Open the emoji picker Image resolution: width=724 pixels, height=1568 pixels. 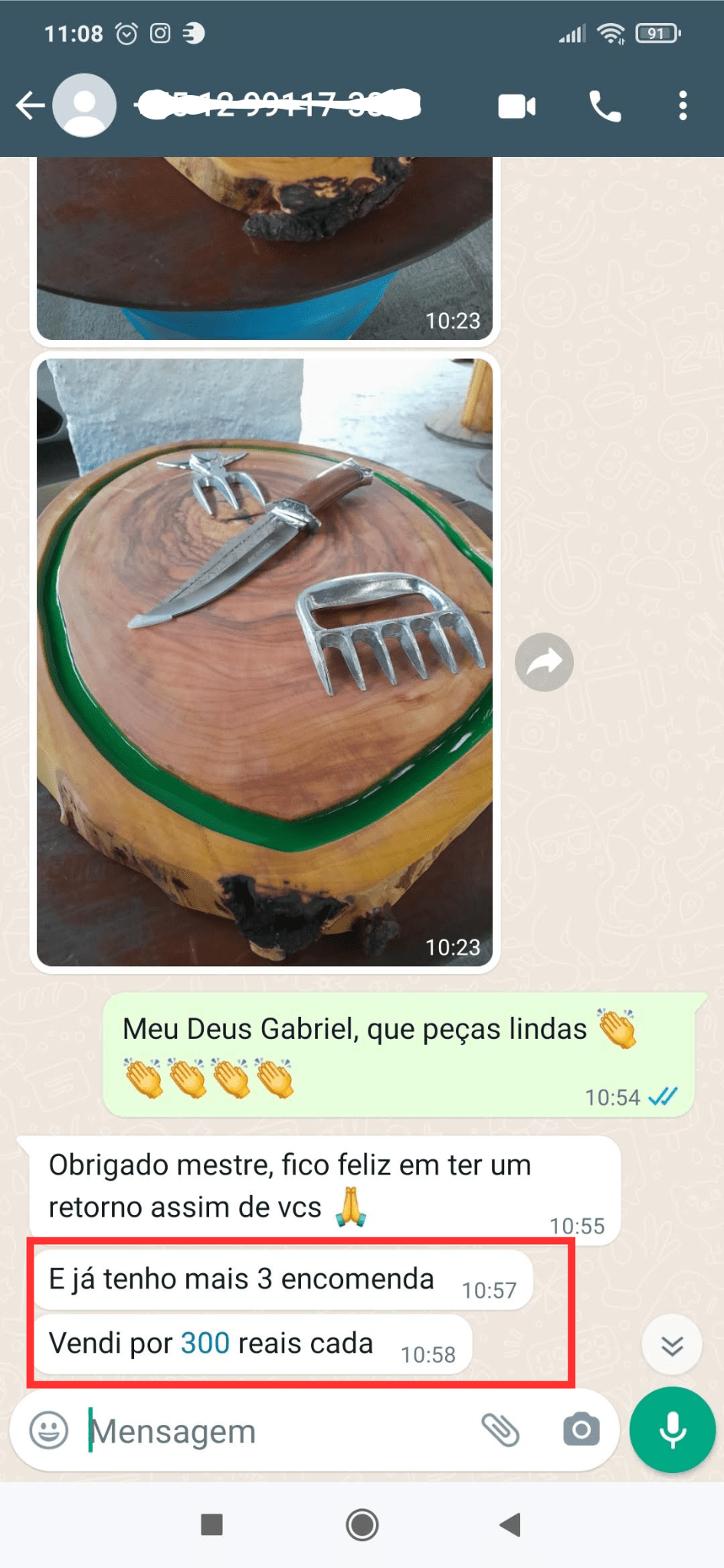pyautogui.click(x=49, y=1429)
